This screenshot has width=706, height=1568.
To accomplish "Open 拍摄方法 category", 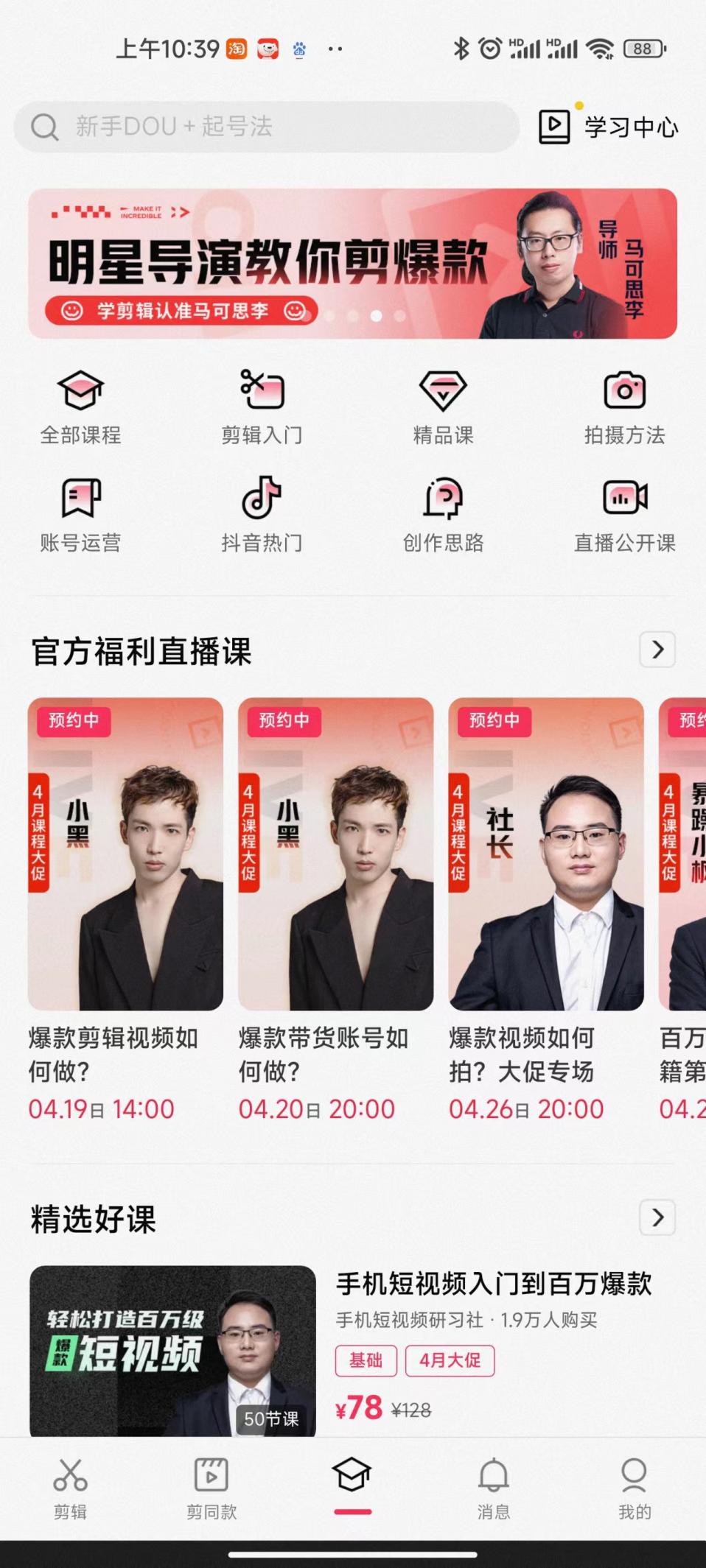I will 624,407.
